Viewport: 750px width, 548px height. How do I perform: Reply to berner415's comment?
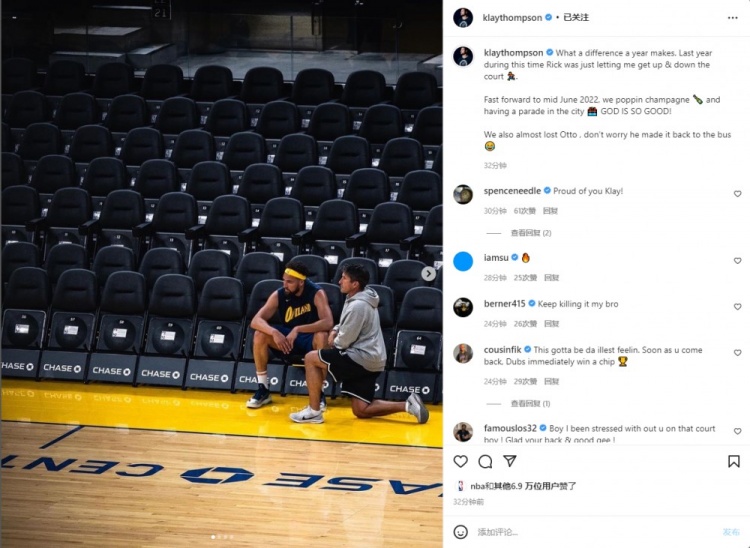click(x=551, y=323)
